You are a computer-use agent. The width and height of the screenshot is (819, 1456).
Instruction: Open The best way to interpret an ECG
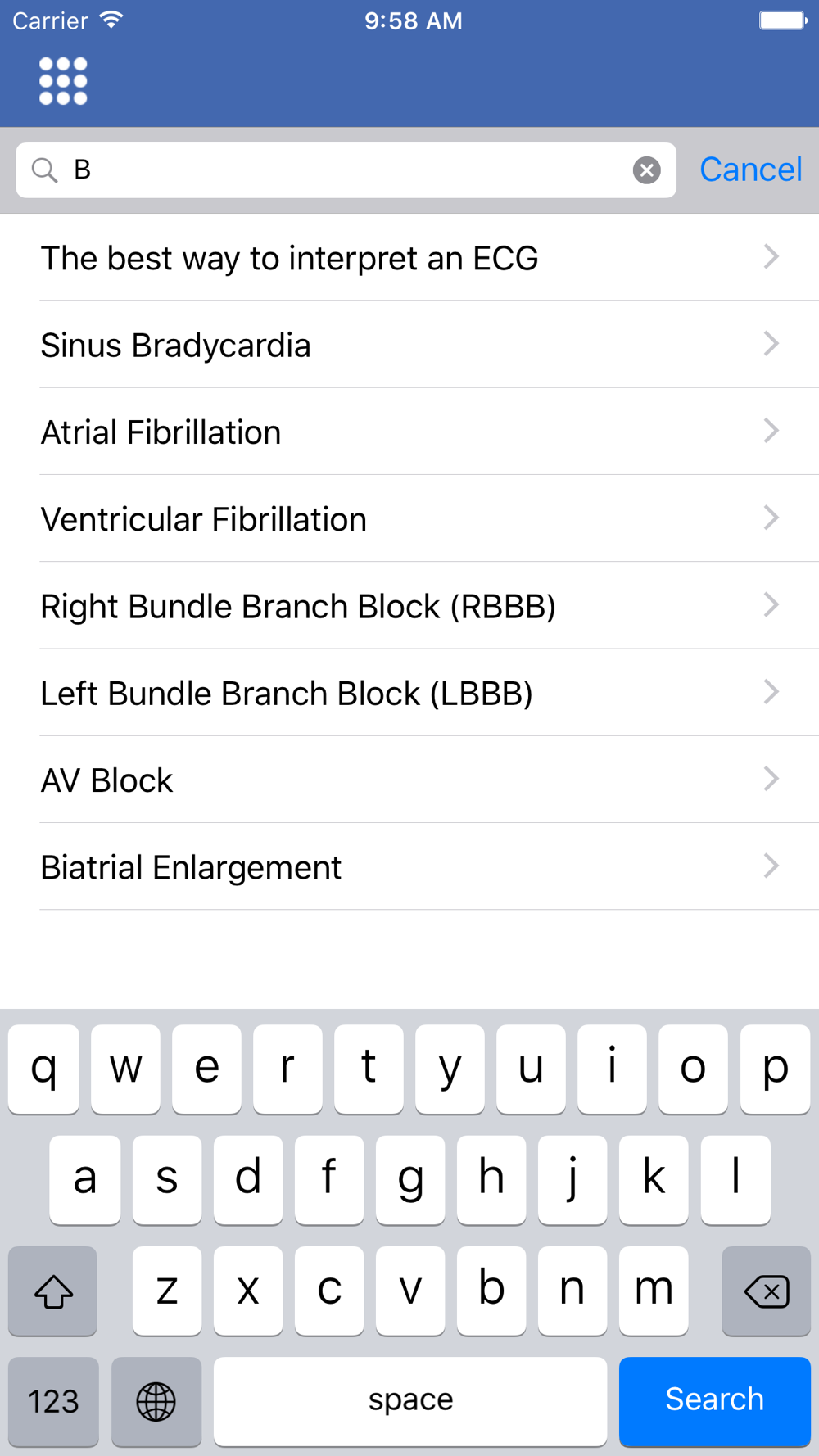[x=409, y=258]
